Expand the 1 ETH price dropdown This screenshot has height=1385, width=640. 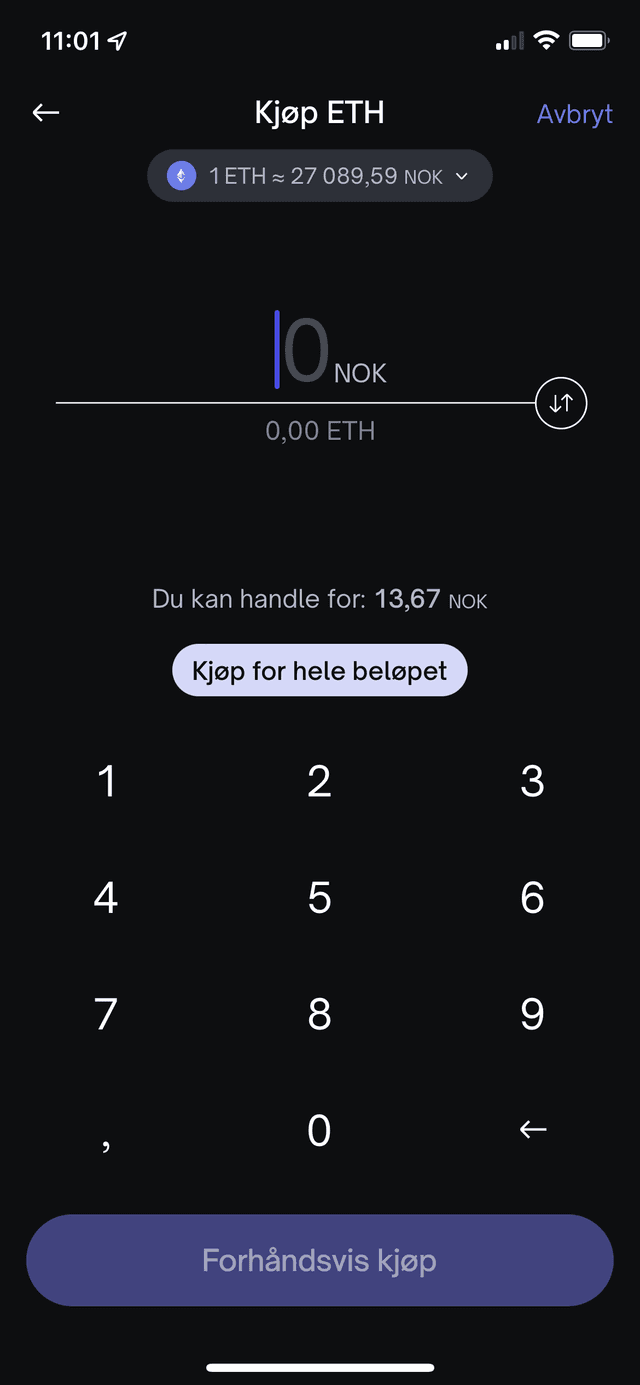pyautogui.click(x=320, y=176)
